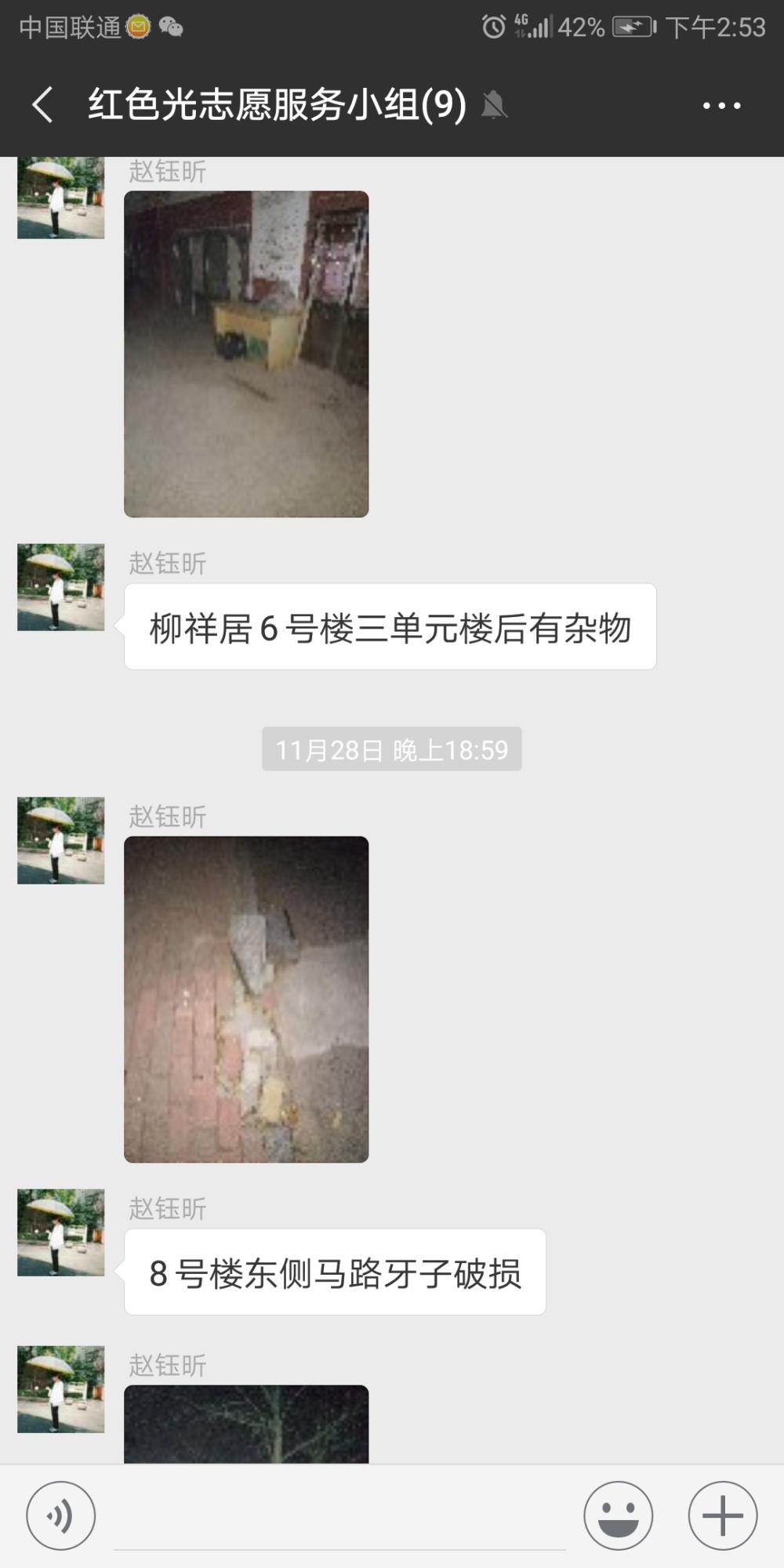This screenshot has width=784, height=1568.
Task: Open the dark tree photo at bottom
Action: (246, 1424)
